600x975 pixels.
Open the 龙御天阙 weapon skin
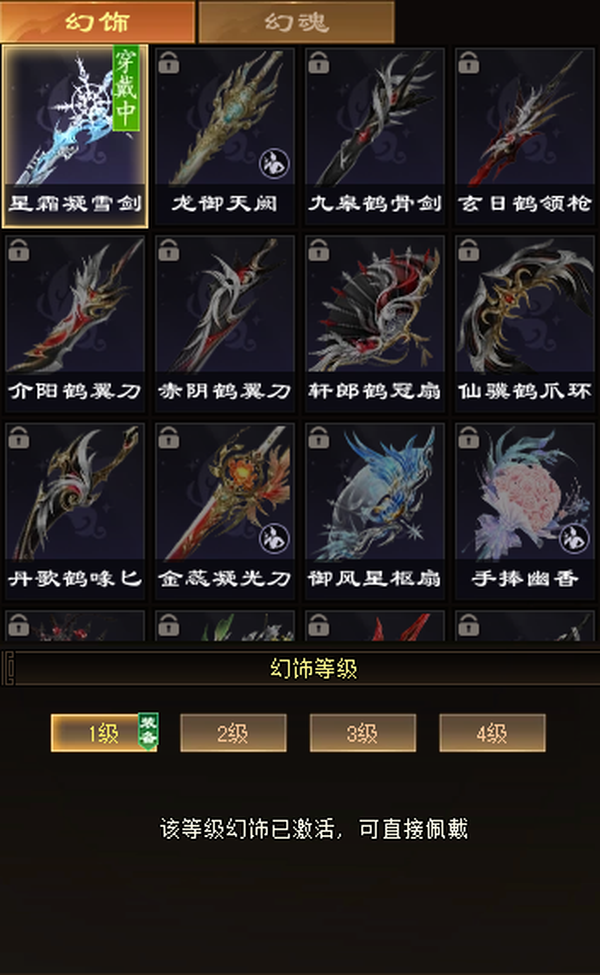[x=224, y=136]
